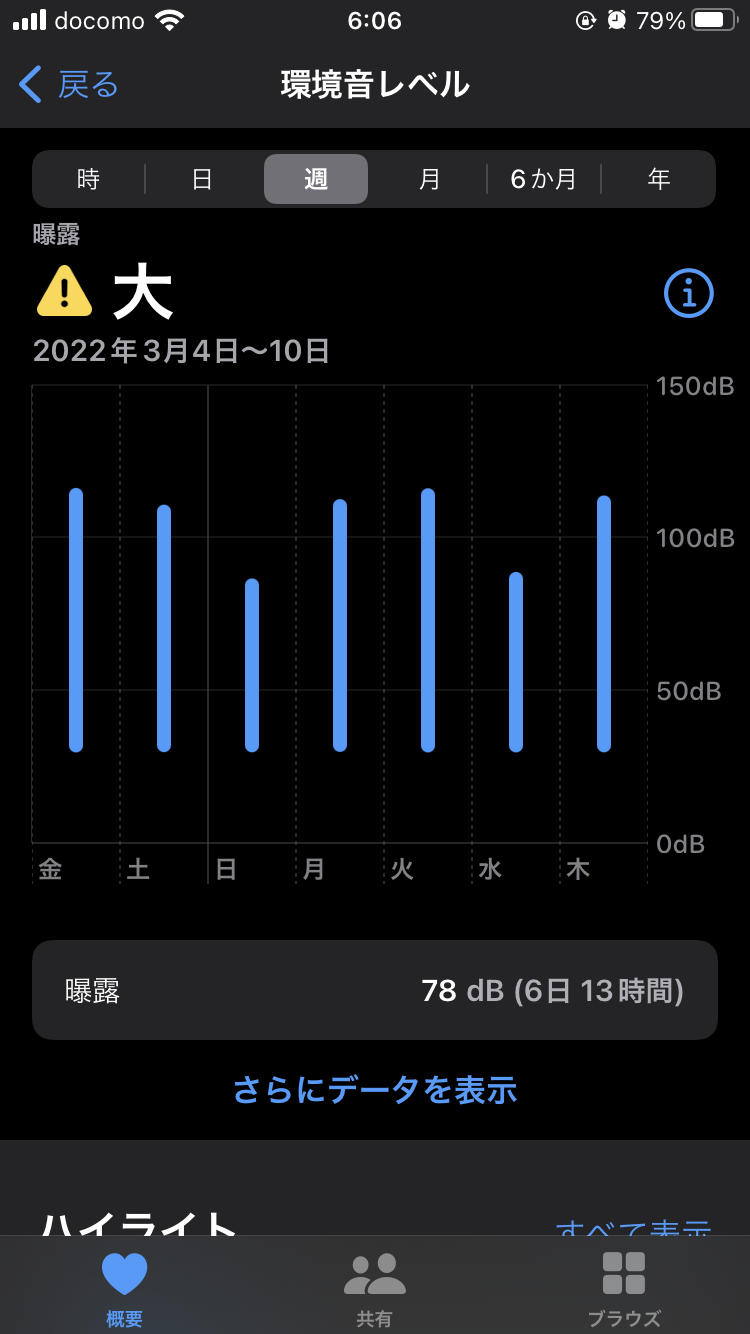Select the 週 (week) segment
The height and width of the screenshot is (1334, 750).
(x=316, y=179)
